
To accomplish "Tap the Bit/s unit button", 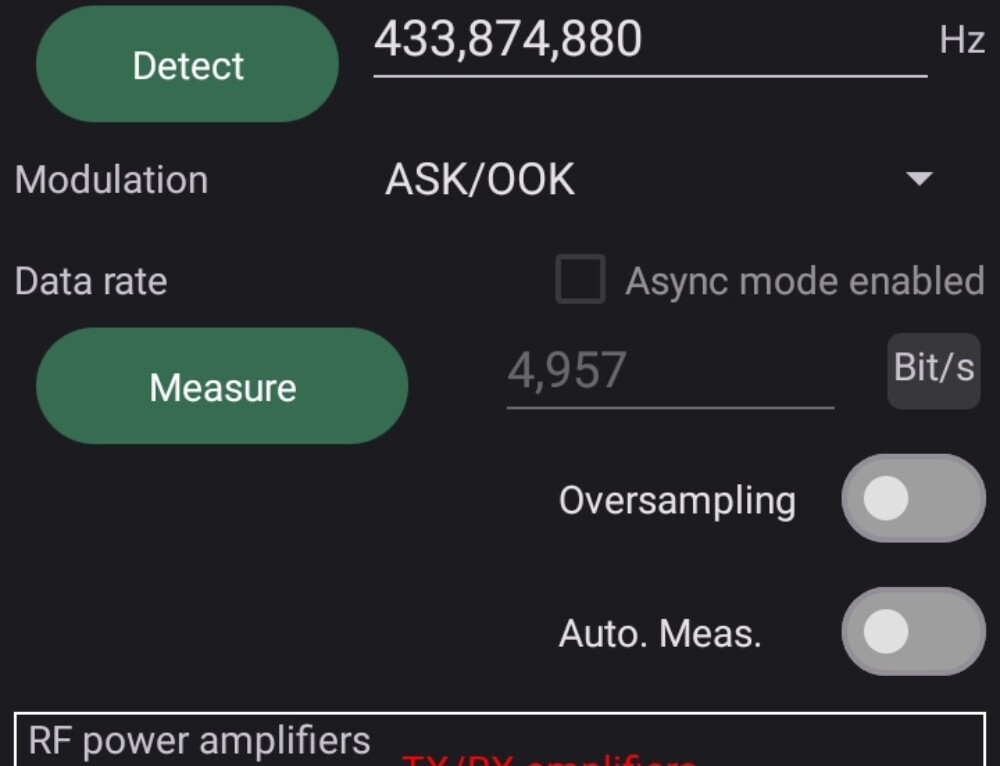I will point(933,370).
